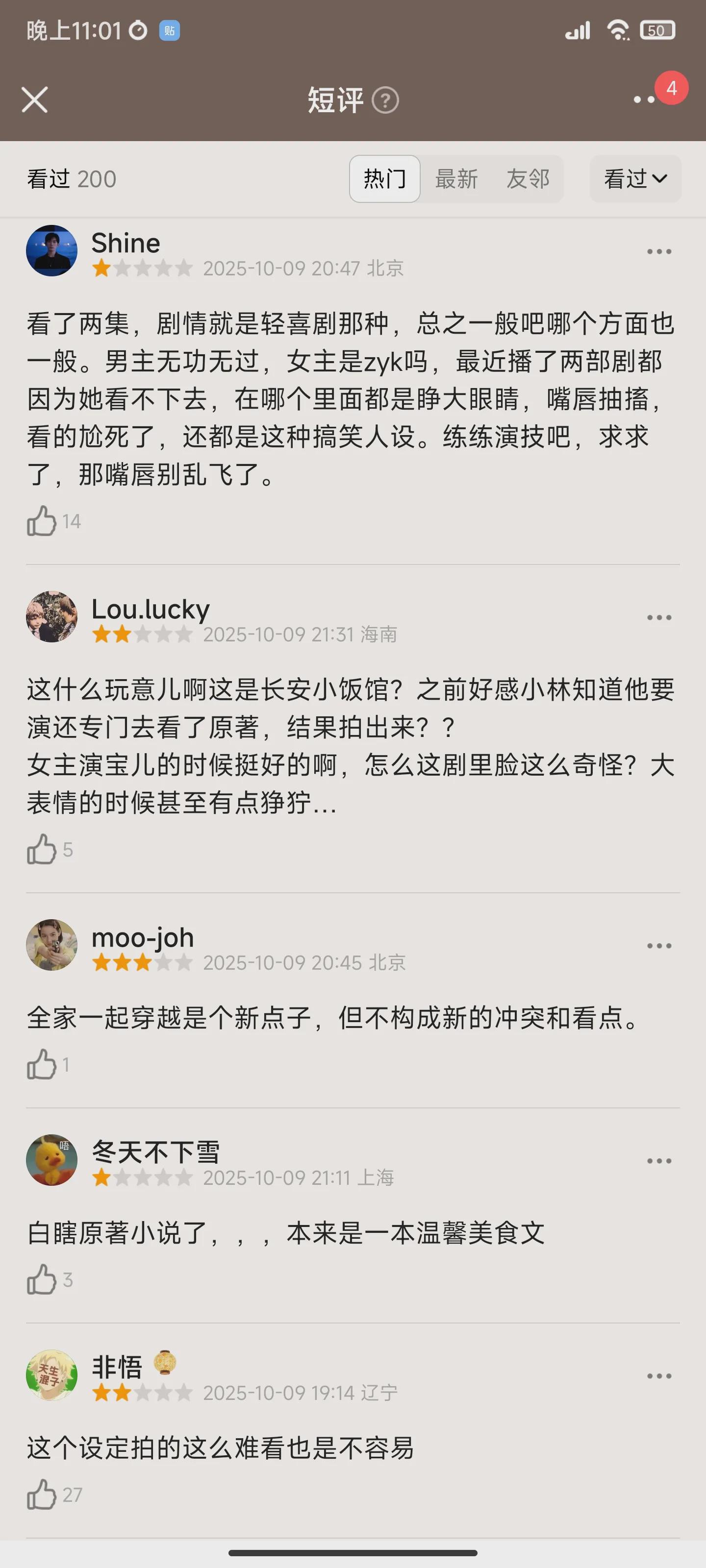Screen dimensions: 706x1568
Task: Switch to the 最新 tab
Action: pyautogui.click(x=456, y=179)
